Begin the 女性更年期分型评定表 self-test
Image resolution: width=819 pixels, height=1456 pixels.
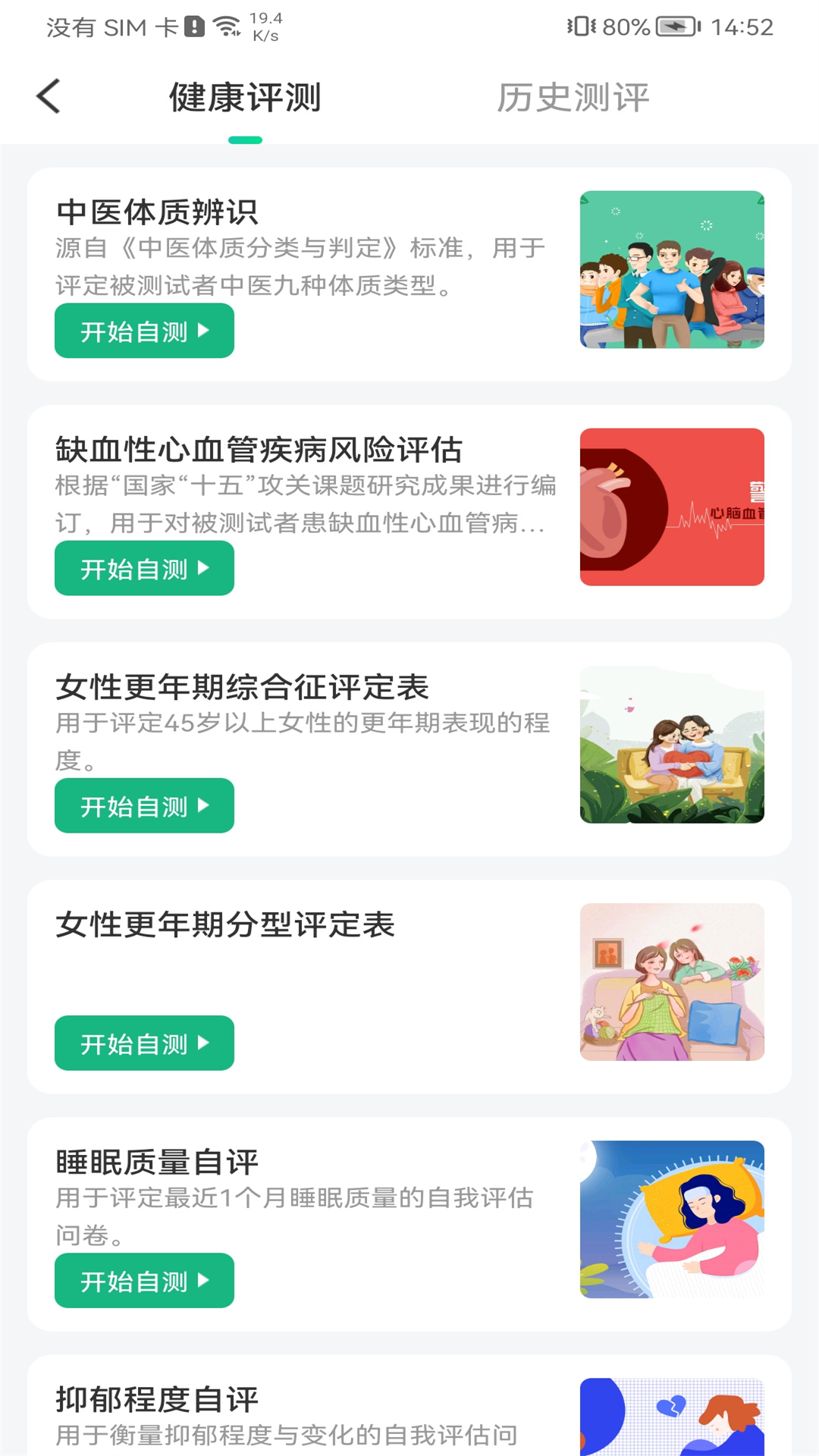[144, 1043]
